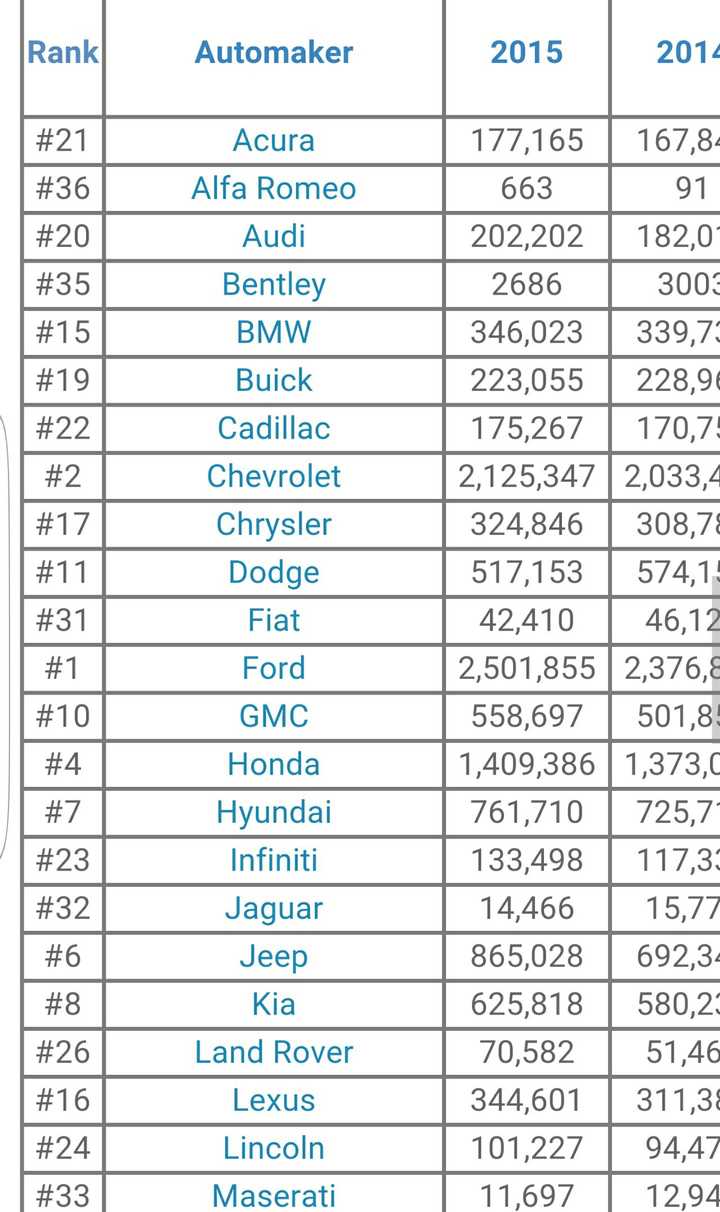Sort table by Rank column header
The width and height of the screenshot is (720, 1212).
click(63, 52)
